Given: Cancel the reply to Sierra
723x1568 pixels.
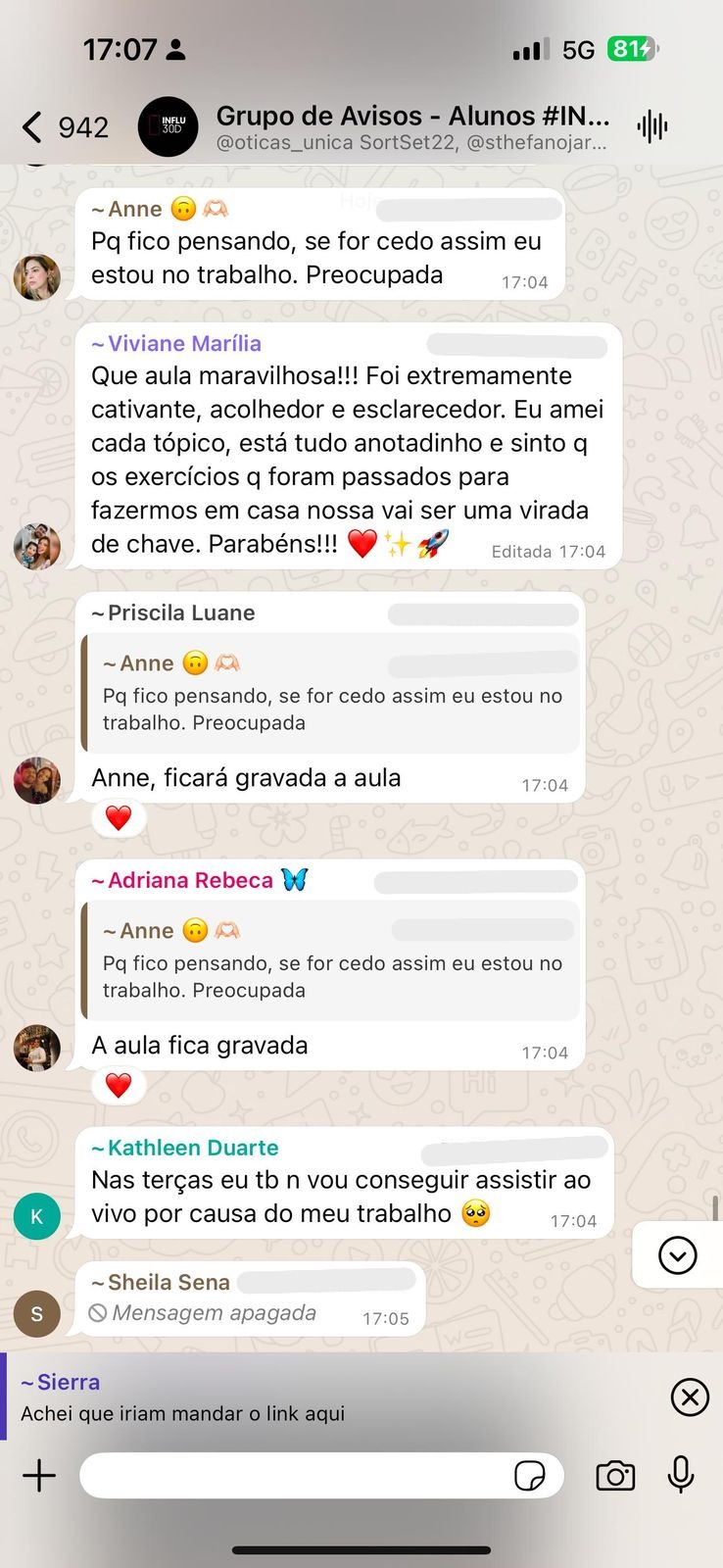Looking at the screenshot, I should 690,1396.
